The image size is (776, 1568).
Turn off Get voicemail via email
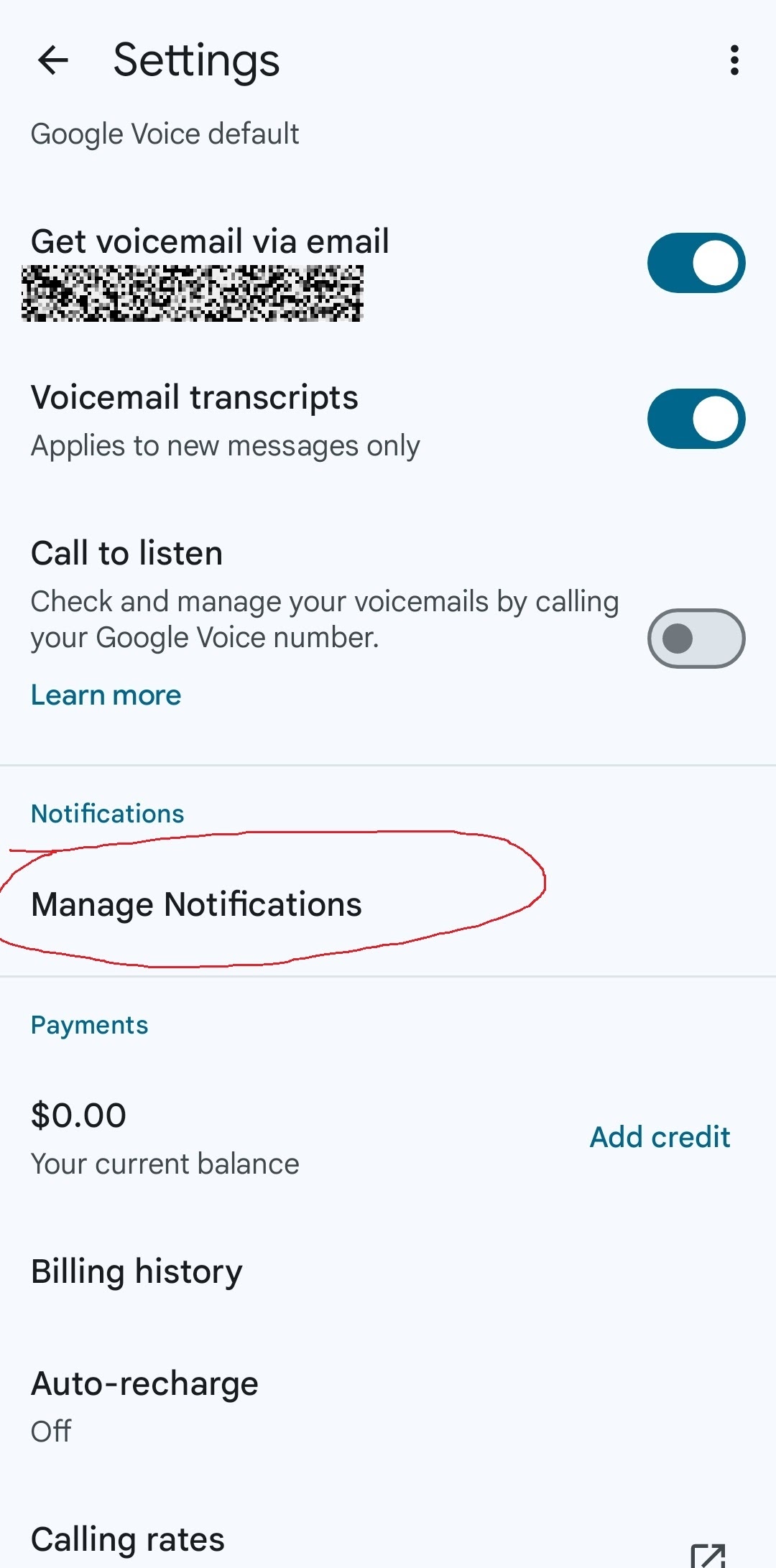696,263
